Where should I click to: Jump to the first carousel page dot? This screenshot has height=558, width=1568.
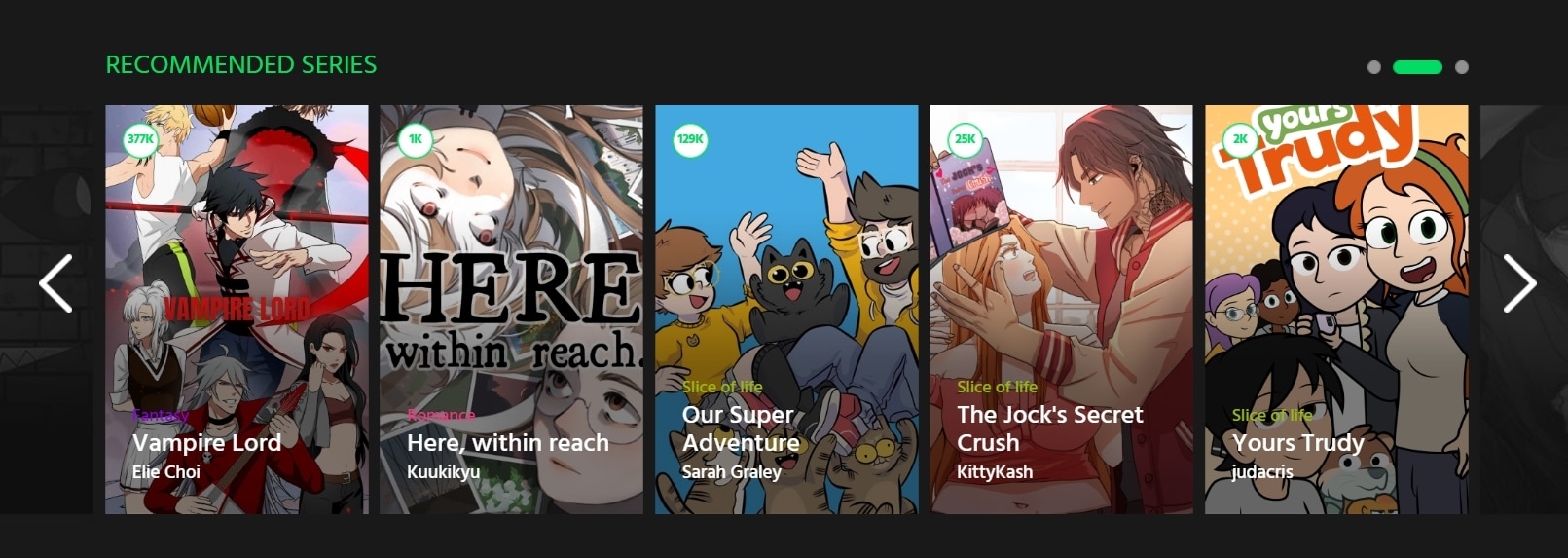1374,67
